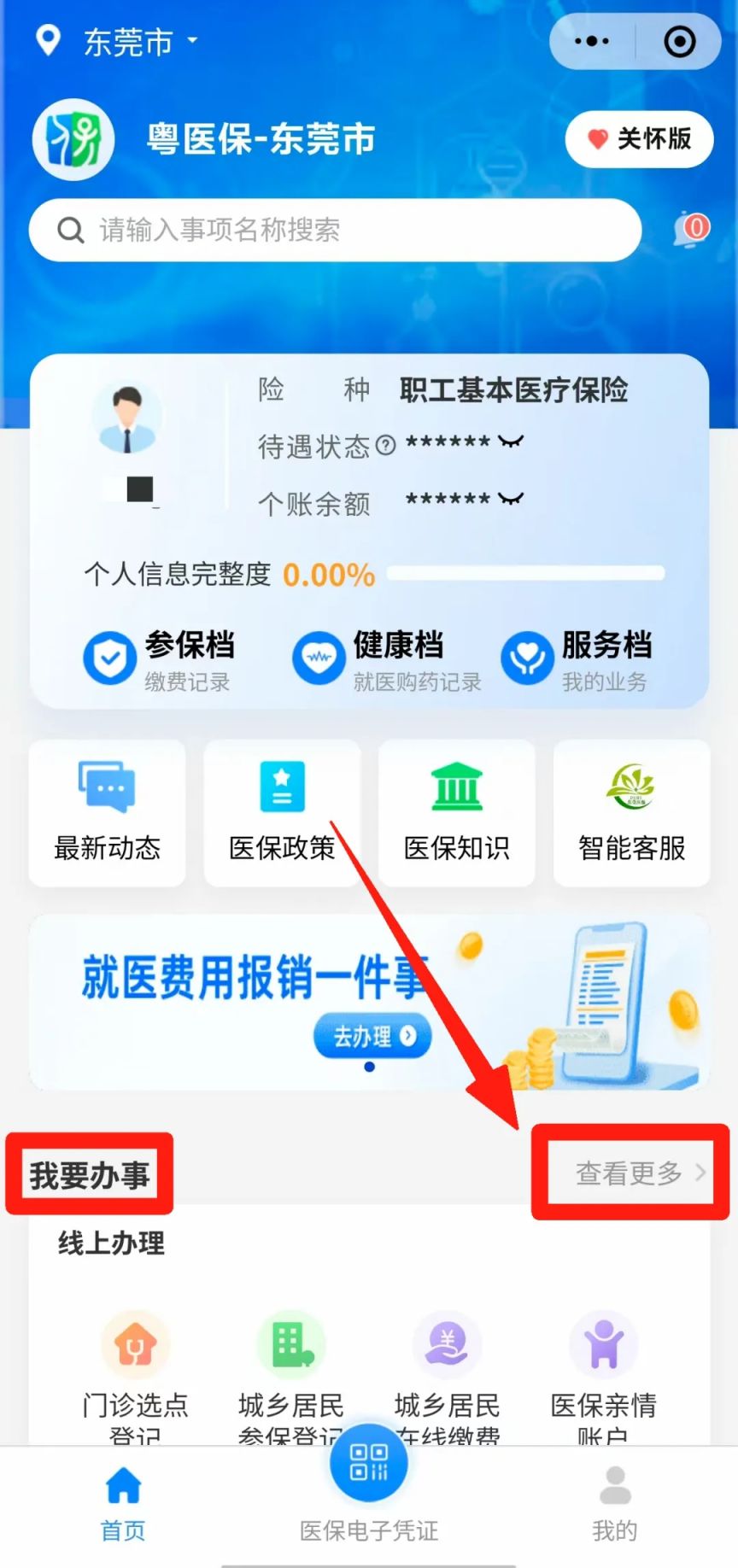This screenshot has height=1568, width=738.
Task: Open the 最新动态 card
Action: [x=107, y=812]
